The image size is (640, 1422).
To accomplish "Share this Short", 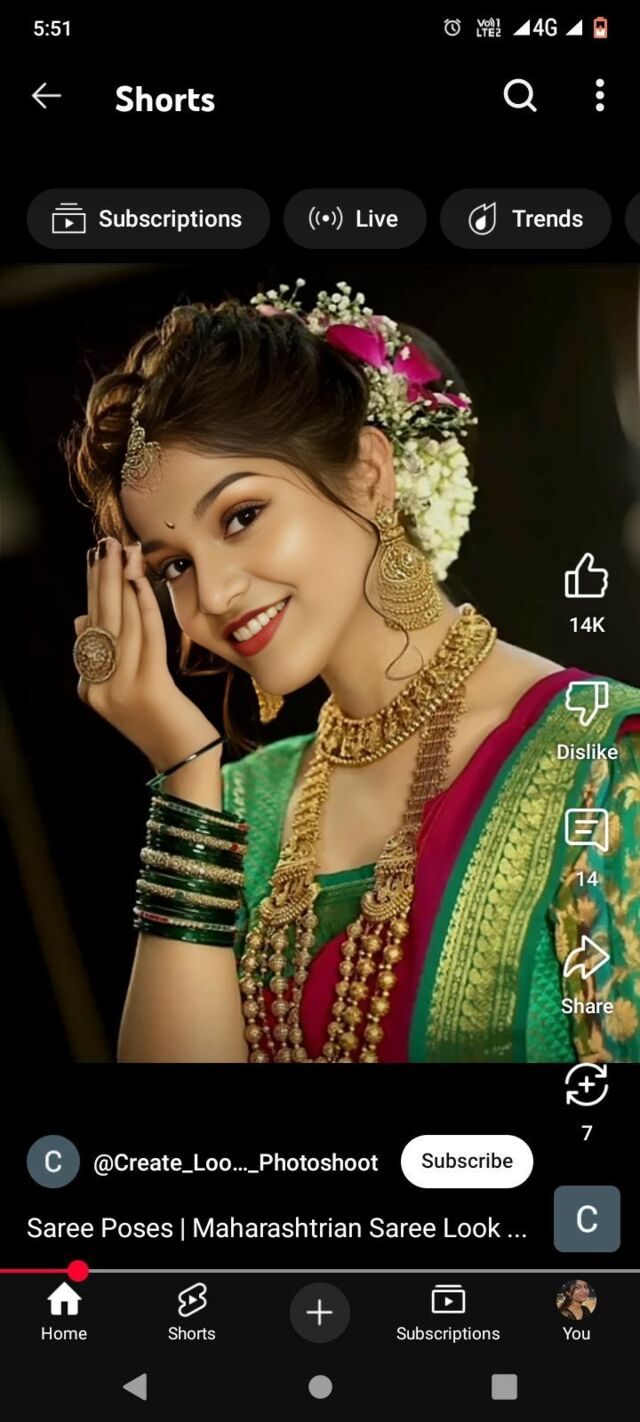I will tap(586, 960).
